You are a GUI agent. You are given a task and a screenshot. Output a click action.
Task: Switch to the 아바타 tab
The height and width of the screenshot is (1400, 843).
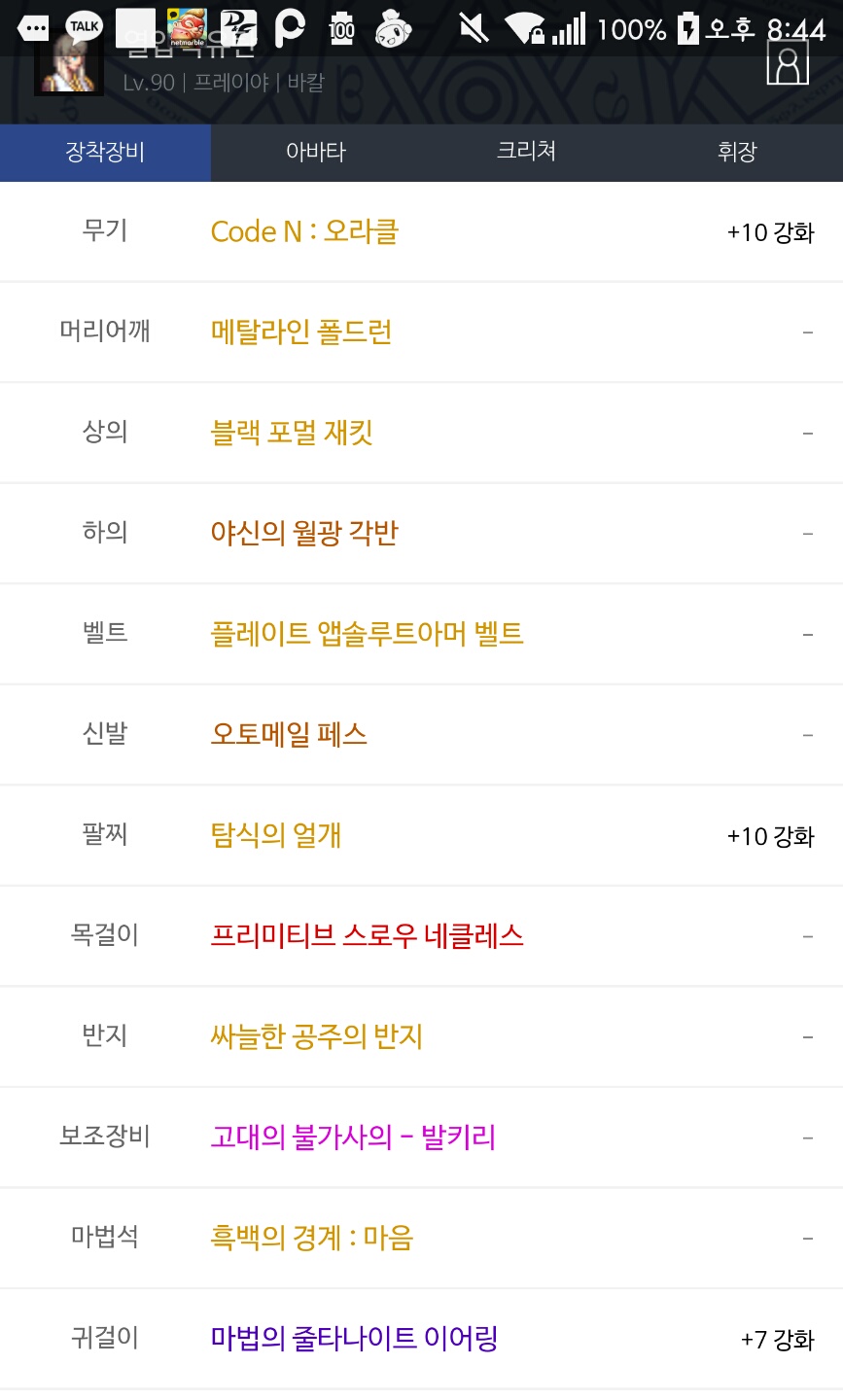click(316, 152)
